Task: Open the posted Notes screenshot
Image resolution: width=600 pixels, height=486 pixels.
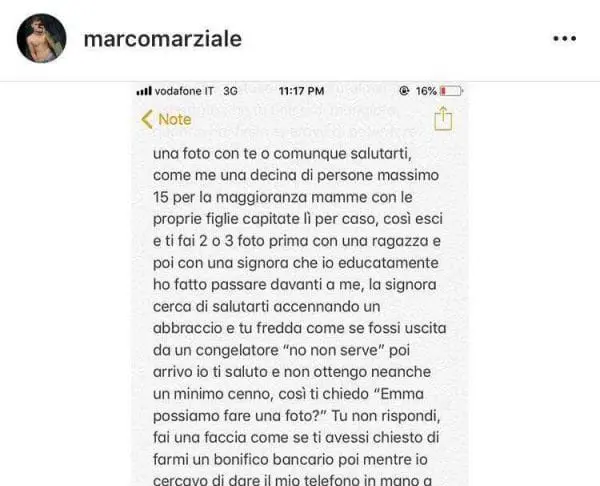Action: [300, 290]
